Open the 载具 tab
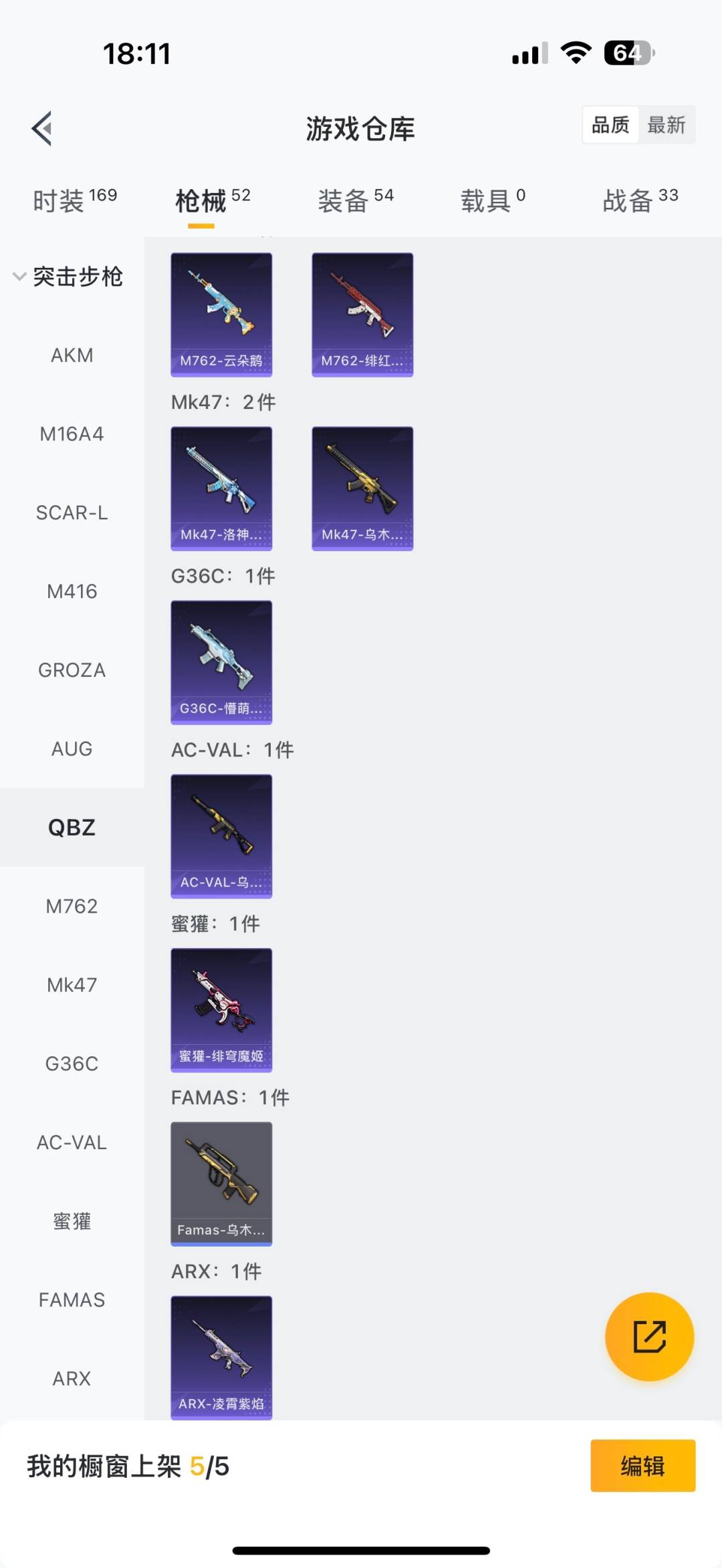 pos(493,200)
